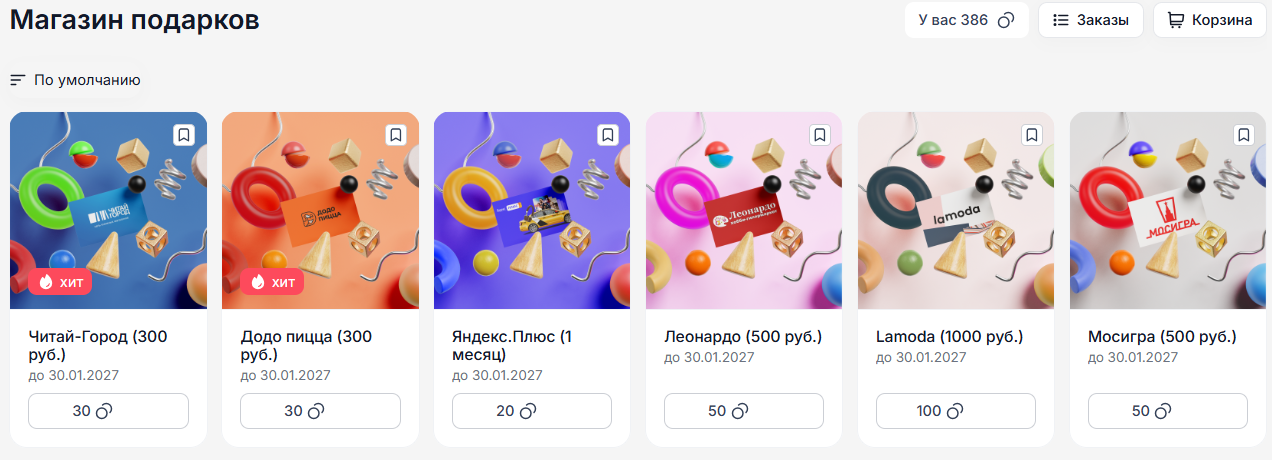This screenshot has width=1272, height=460.
Task: Add Lamoda card to bookmarks
Action: coord(1032,135)
